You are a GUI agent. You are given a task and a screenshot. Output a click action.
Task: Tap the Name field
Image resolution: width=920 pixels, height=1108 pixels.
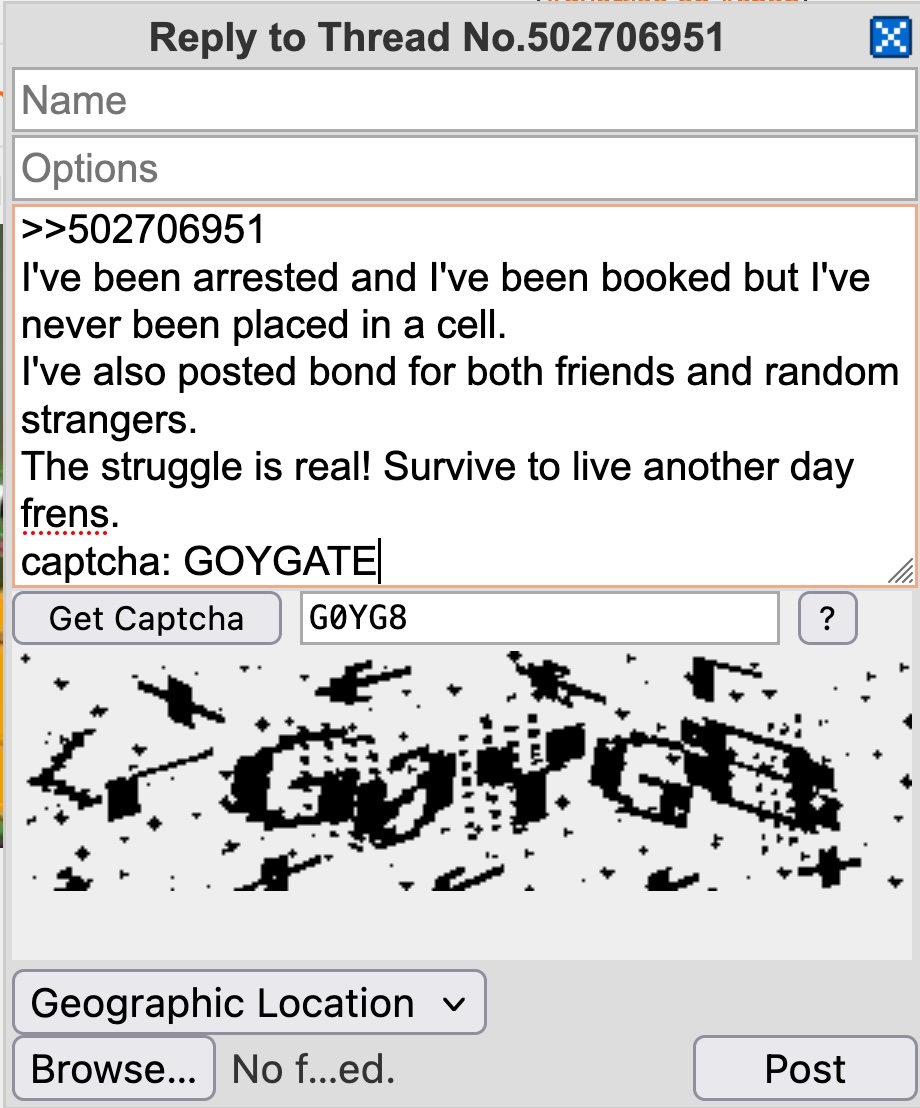click(464, 100)
